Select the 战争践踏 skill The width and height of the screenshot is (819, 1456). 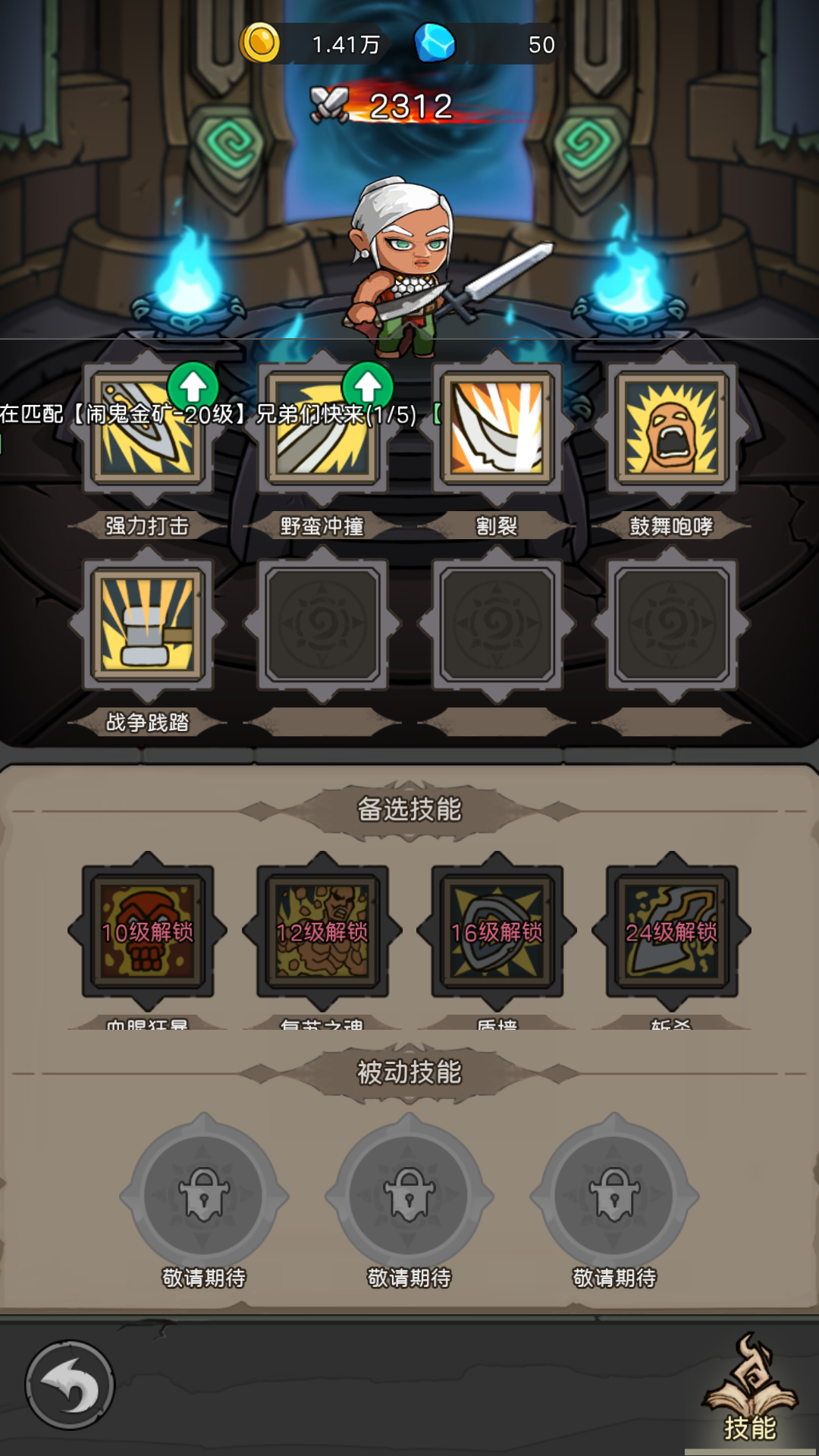coord(148,624)
